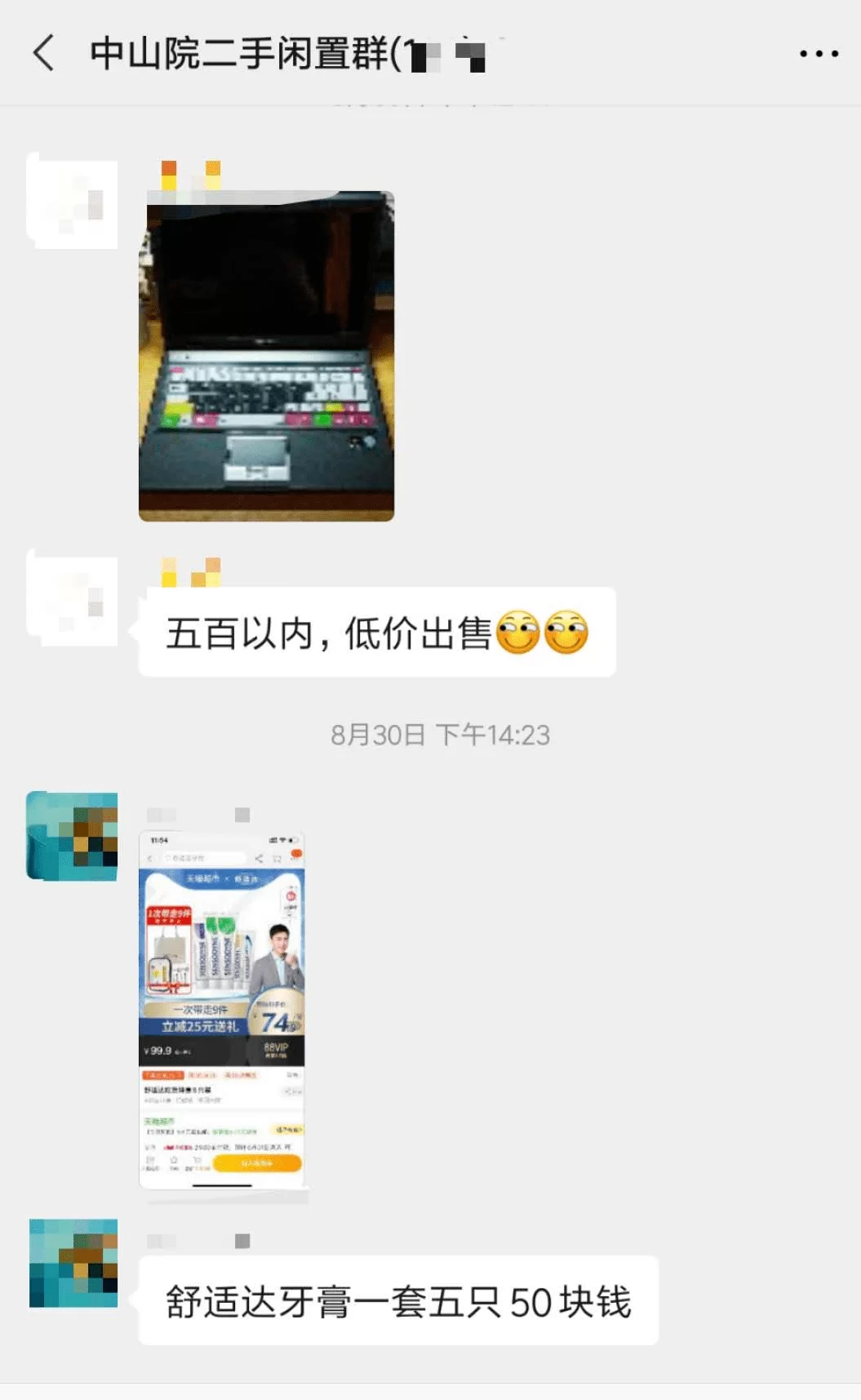
Task: Open the chat overflow menu
Action: pos(818,54)
